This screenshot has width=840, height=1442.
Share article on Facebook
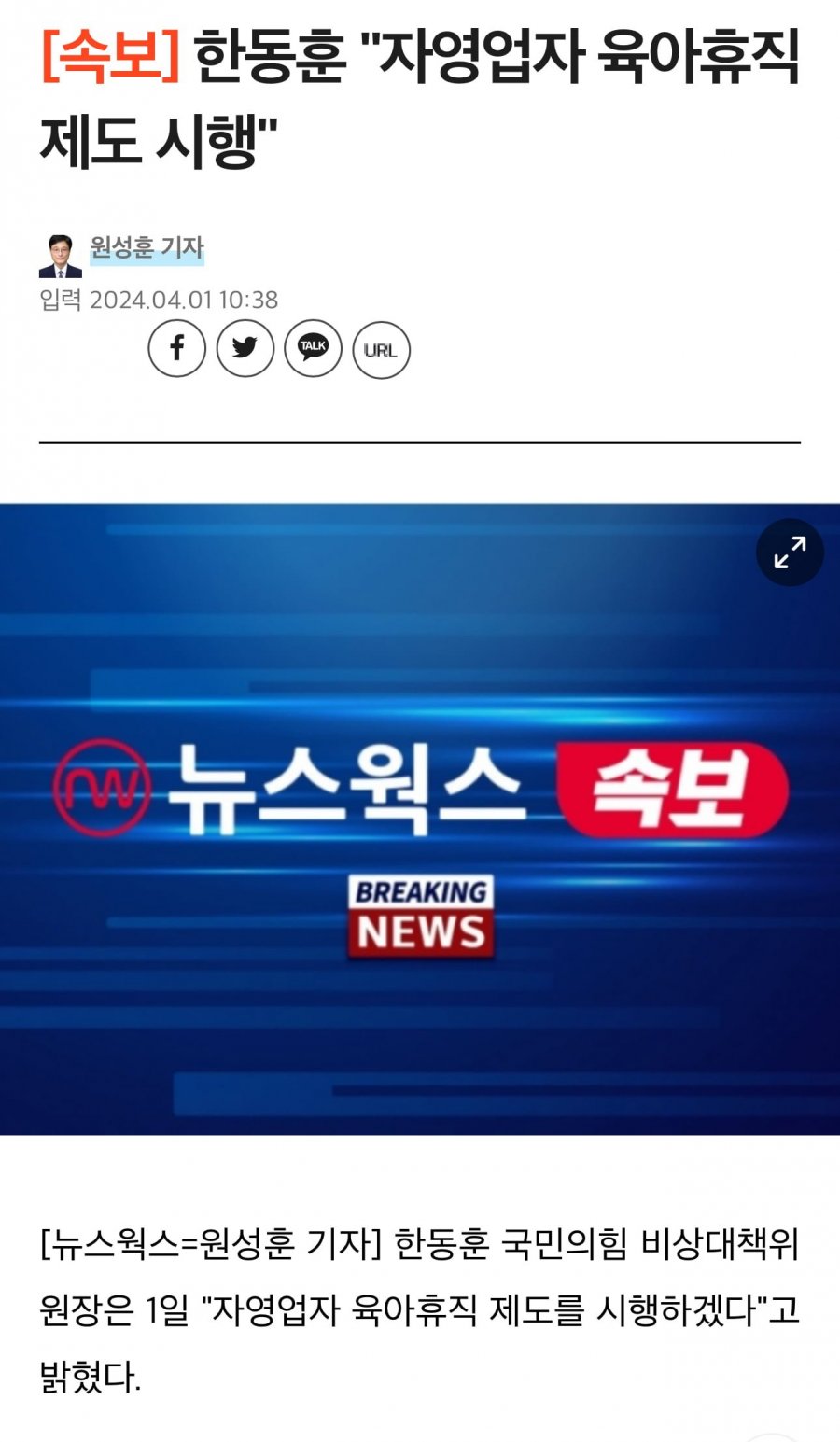(x=176, y=349)
